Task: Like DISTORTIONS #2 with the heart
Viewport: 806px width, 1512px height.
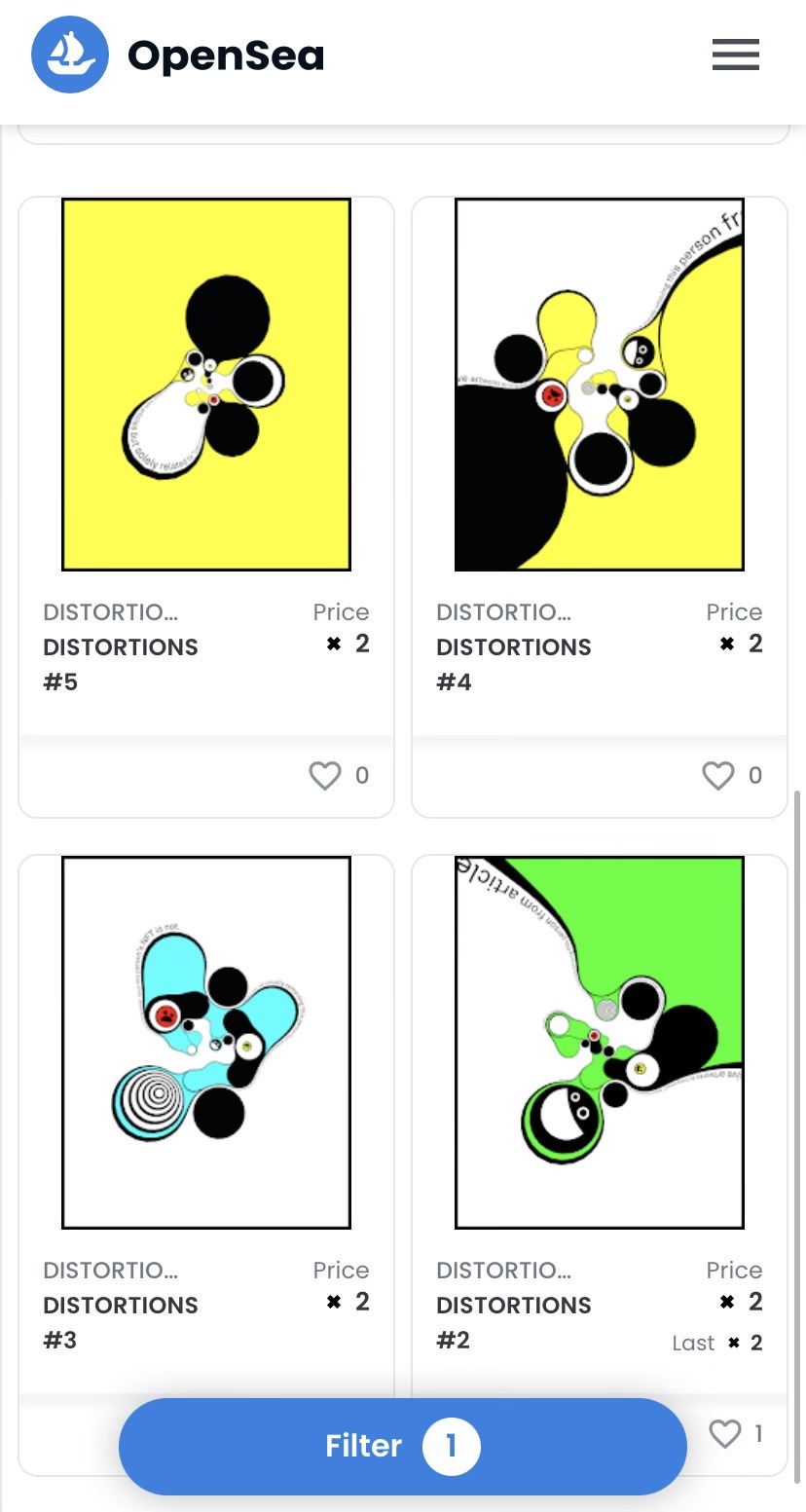Action: coord(724,1434)
